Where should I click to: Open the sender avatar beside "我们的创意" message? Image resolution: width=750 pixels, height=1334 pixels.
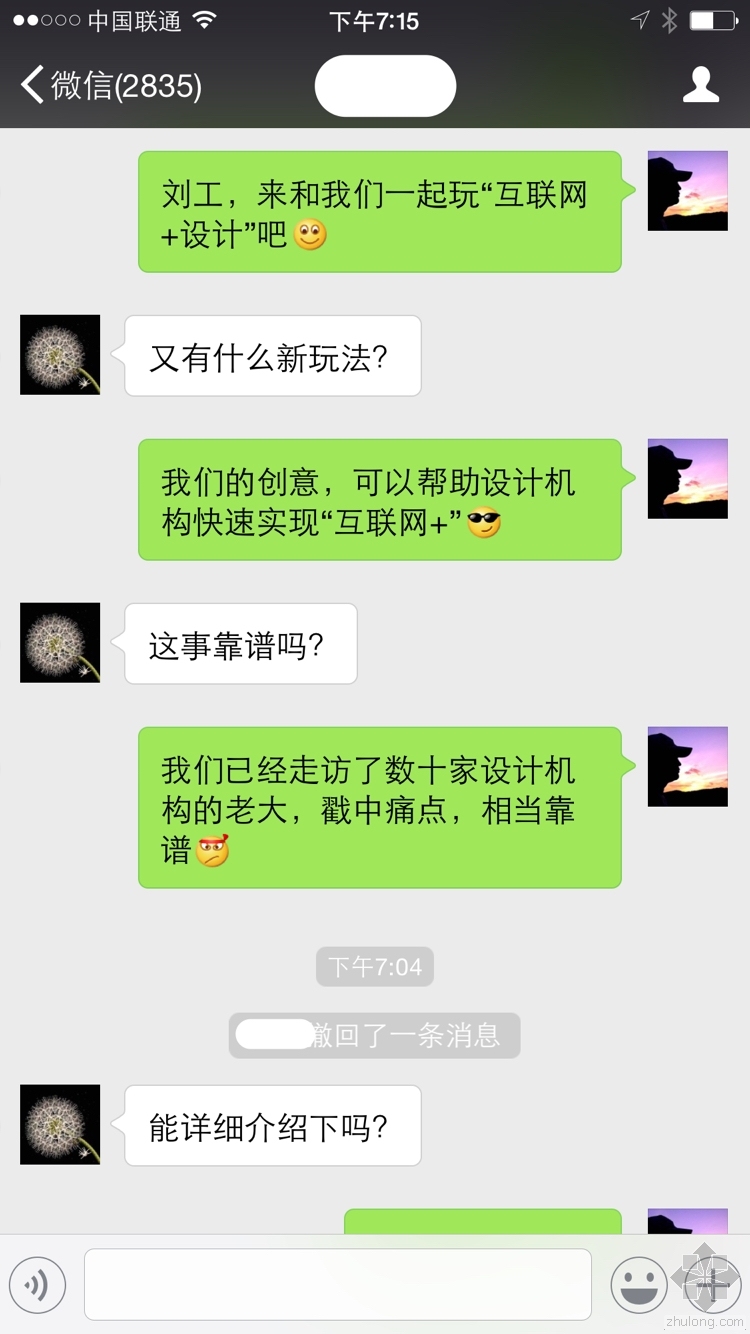[x=688, y=479]
